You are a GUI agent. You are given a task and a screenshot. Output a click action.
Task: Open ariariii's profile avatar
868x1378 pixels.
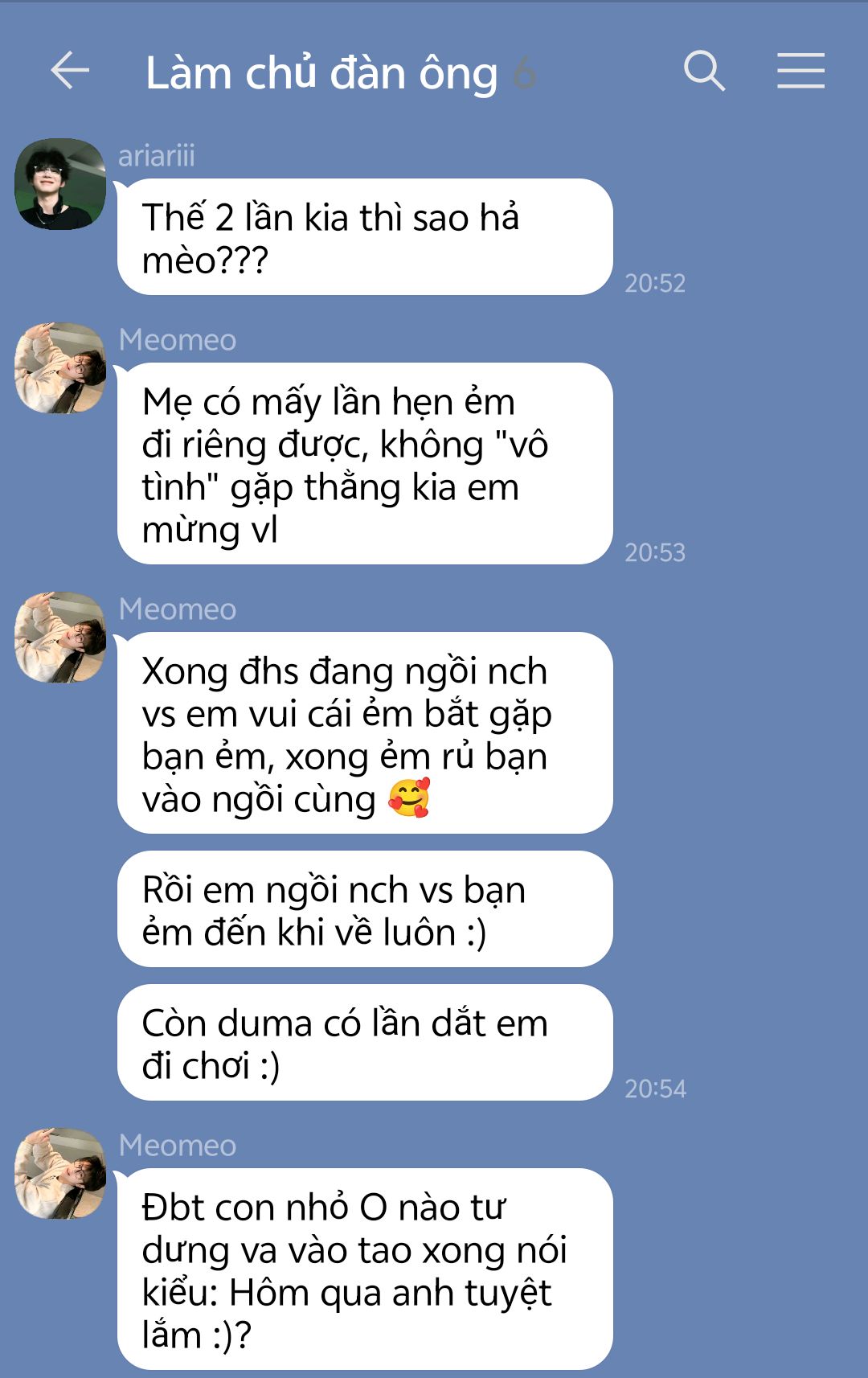[60, 184]
